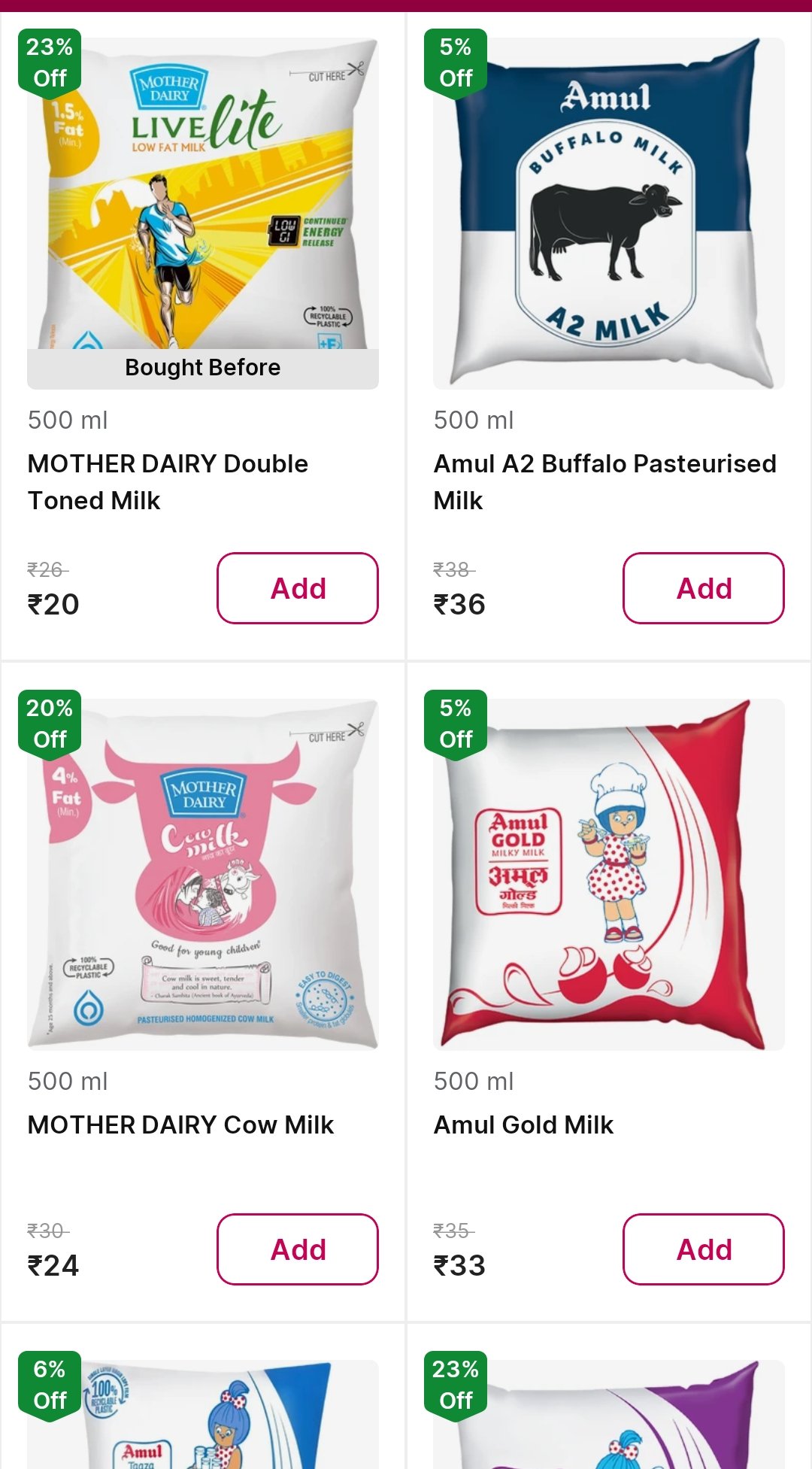Open the Amul Taaza product with 6% off

[203, 1414]
